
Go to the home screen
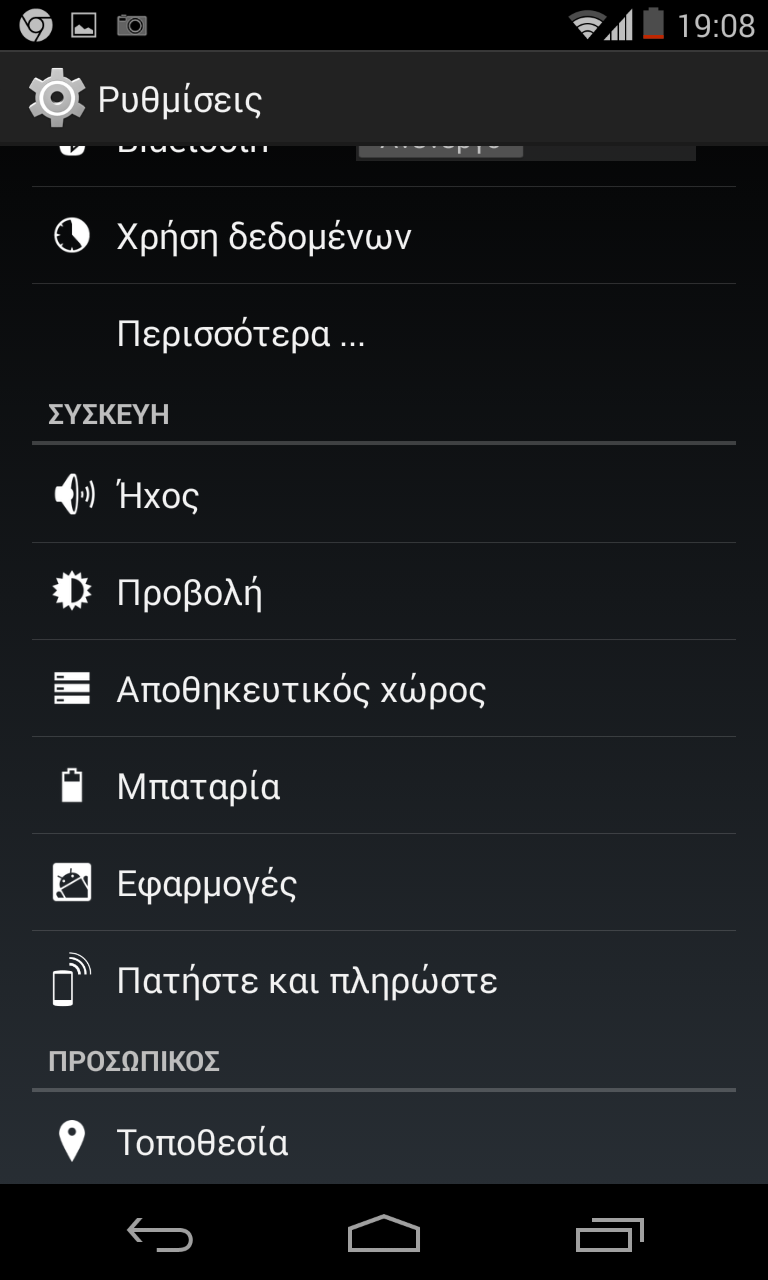(x=384, y=1234)
